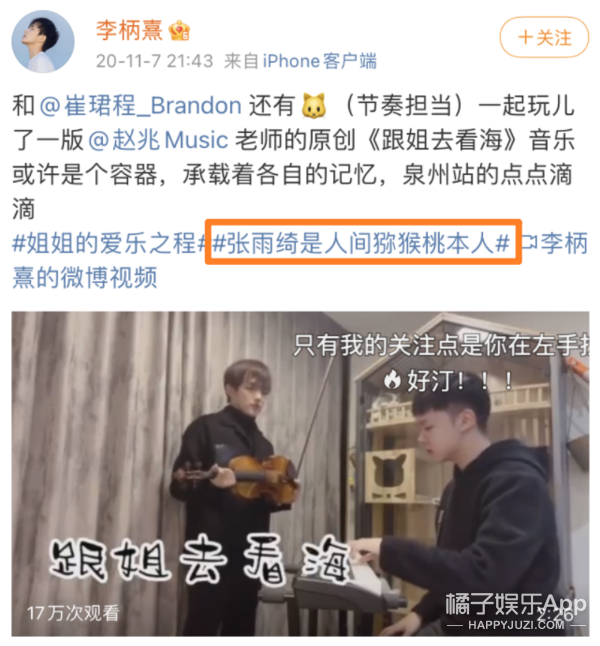Open the @崔珺程_Brandon mention
600x646 pixels.
[140, 106]
